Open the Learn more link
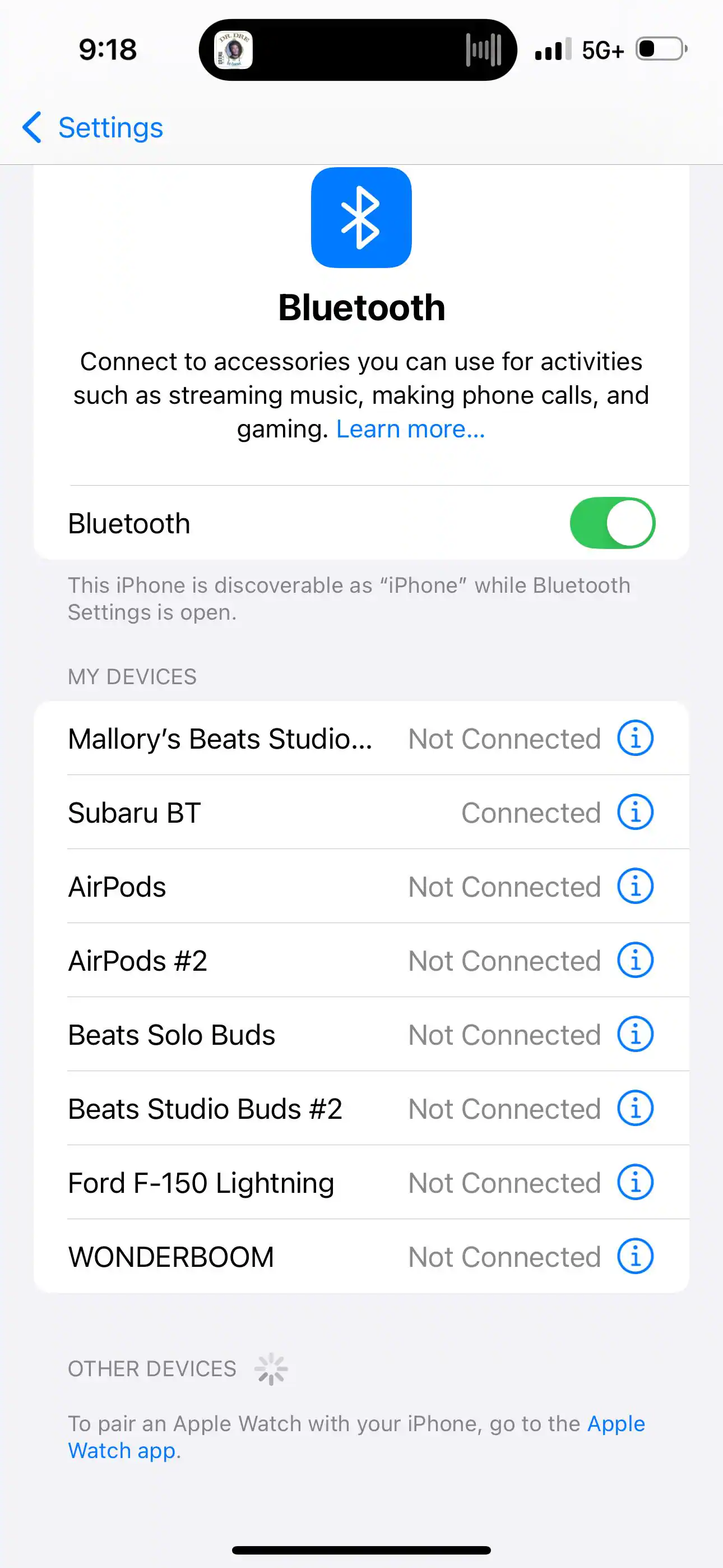Image resolution: width=723 pixels, height=1568 pixels. (410, 429)
